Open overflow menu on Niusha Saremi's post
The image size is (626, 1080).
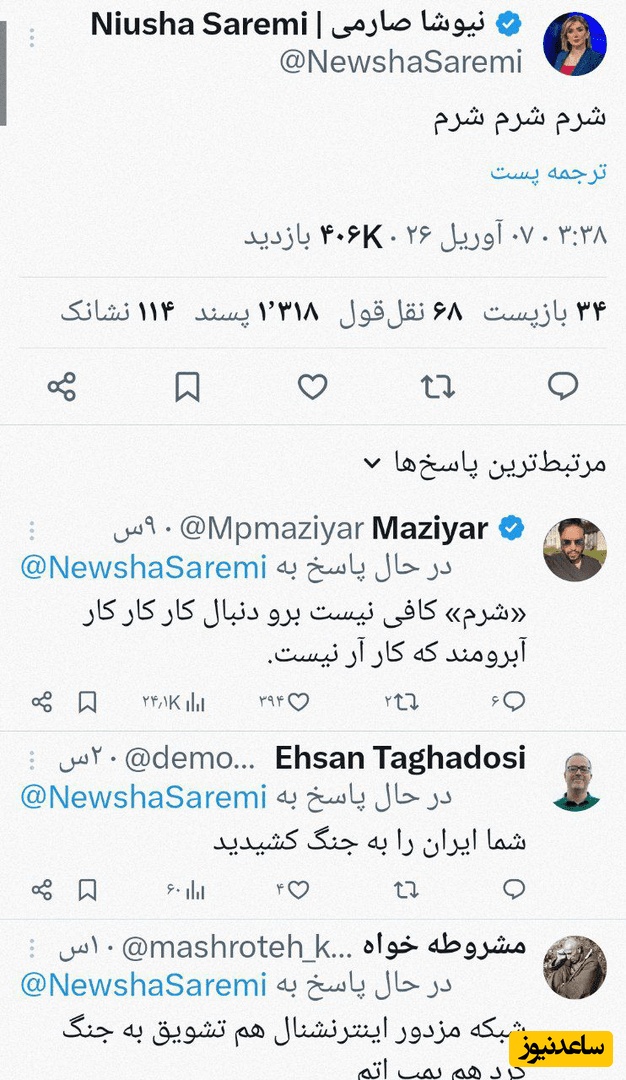click(32, 38)
